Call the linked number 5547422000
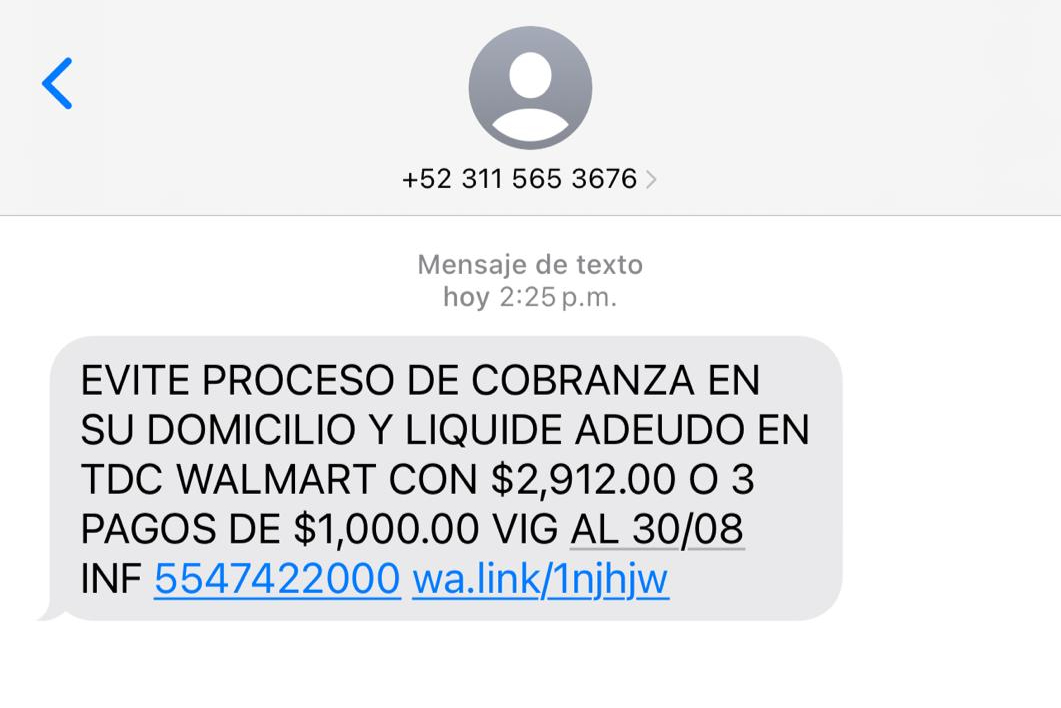The width and height of the screenshot is (1061, 708). pos(277,579)
